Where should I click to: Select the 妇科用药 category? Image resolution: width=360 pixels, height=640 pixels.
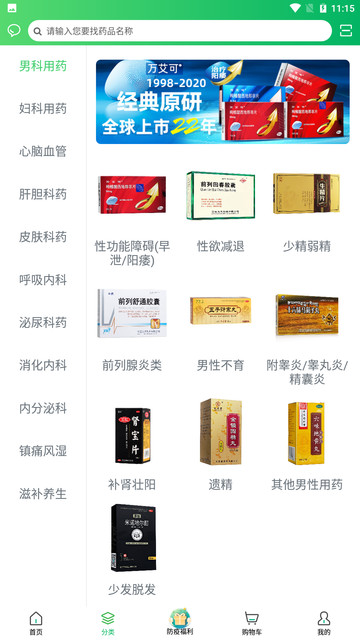43,109
